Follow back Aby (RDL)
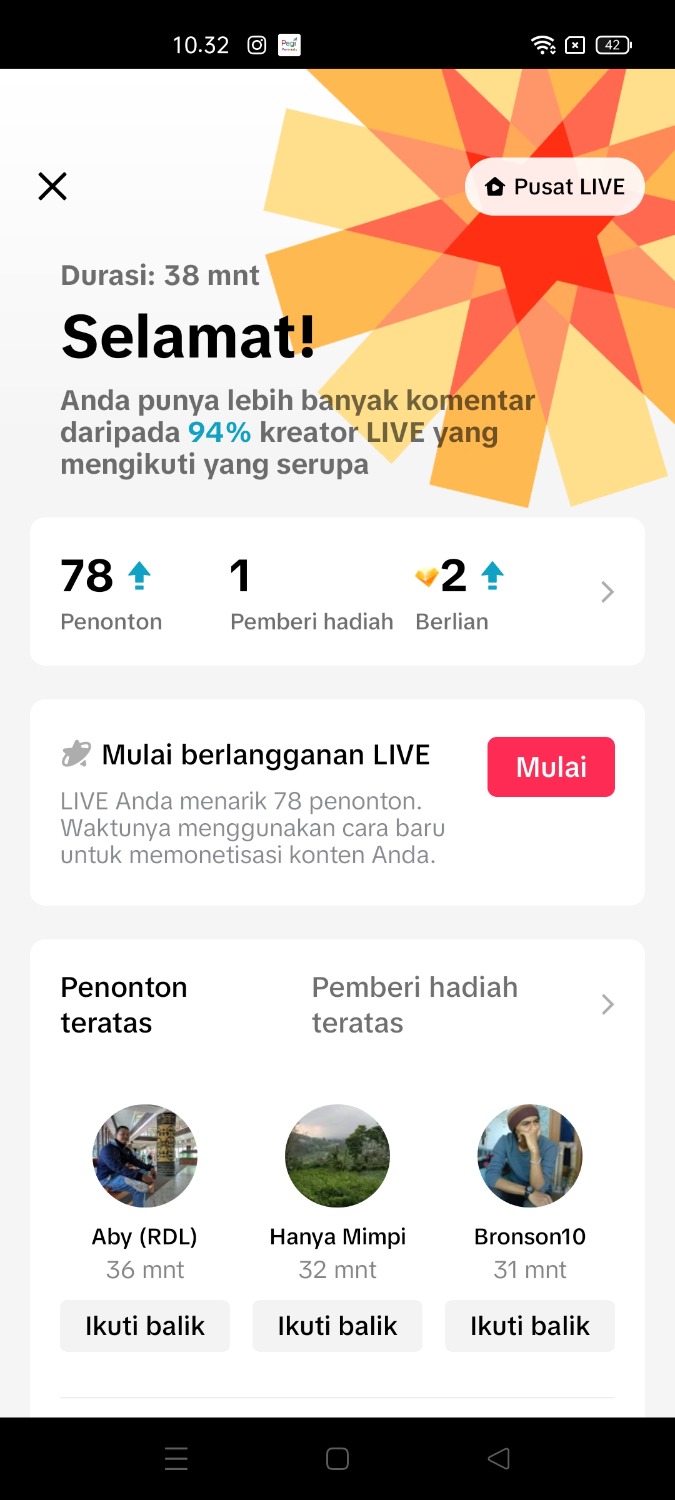Screen dimensions: 675x1500 click(x=145, y=1326)
